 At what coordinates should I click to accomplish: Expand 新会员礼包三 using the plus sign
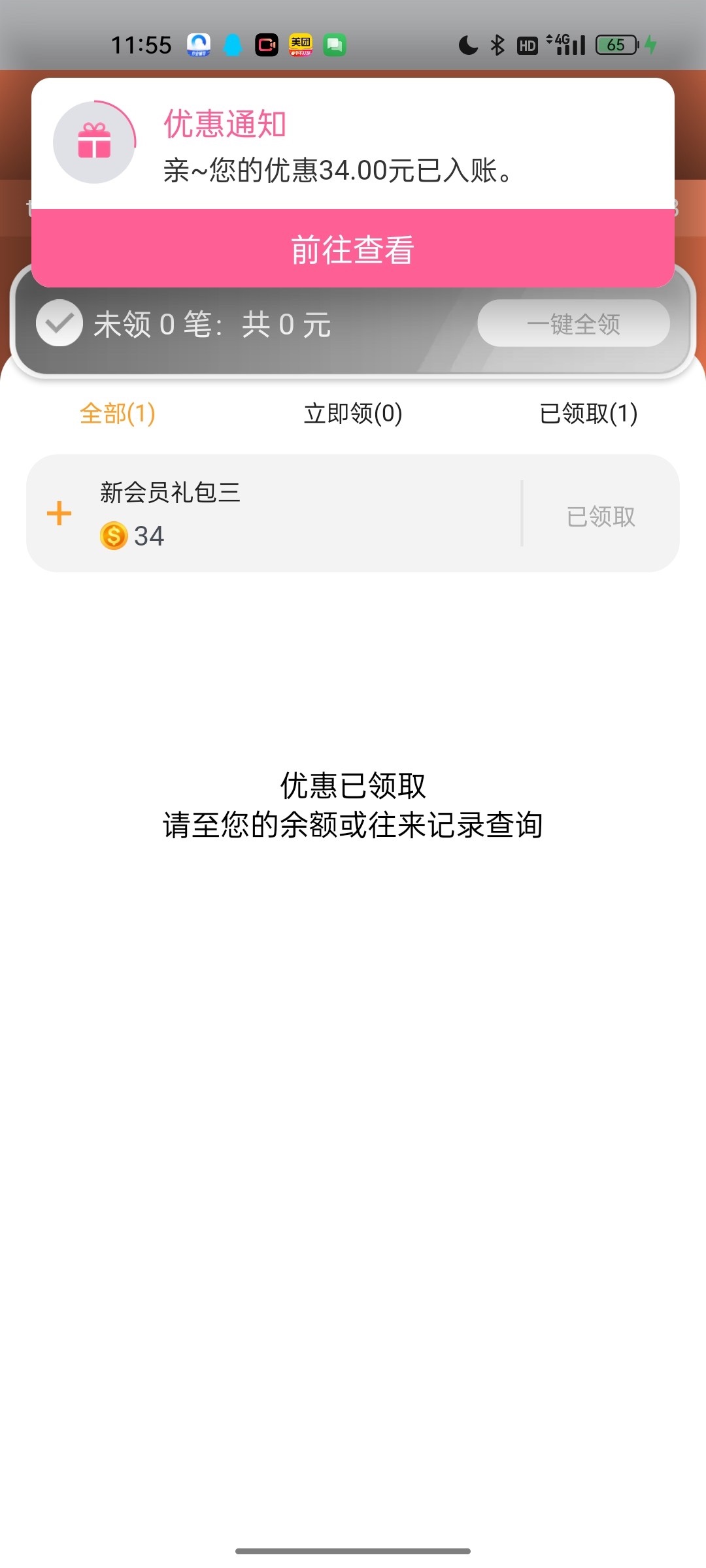tap(59, 514)
